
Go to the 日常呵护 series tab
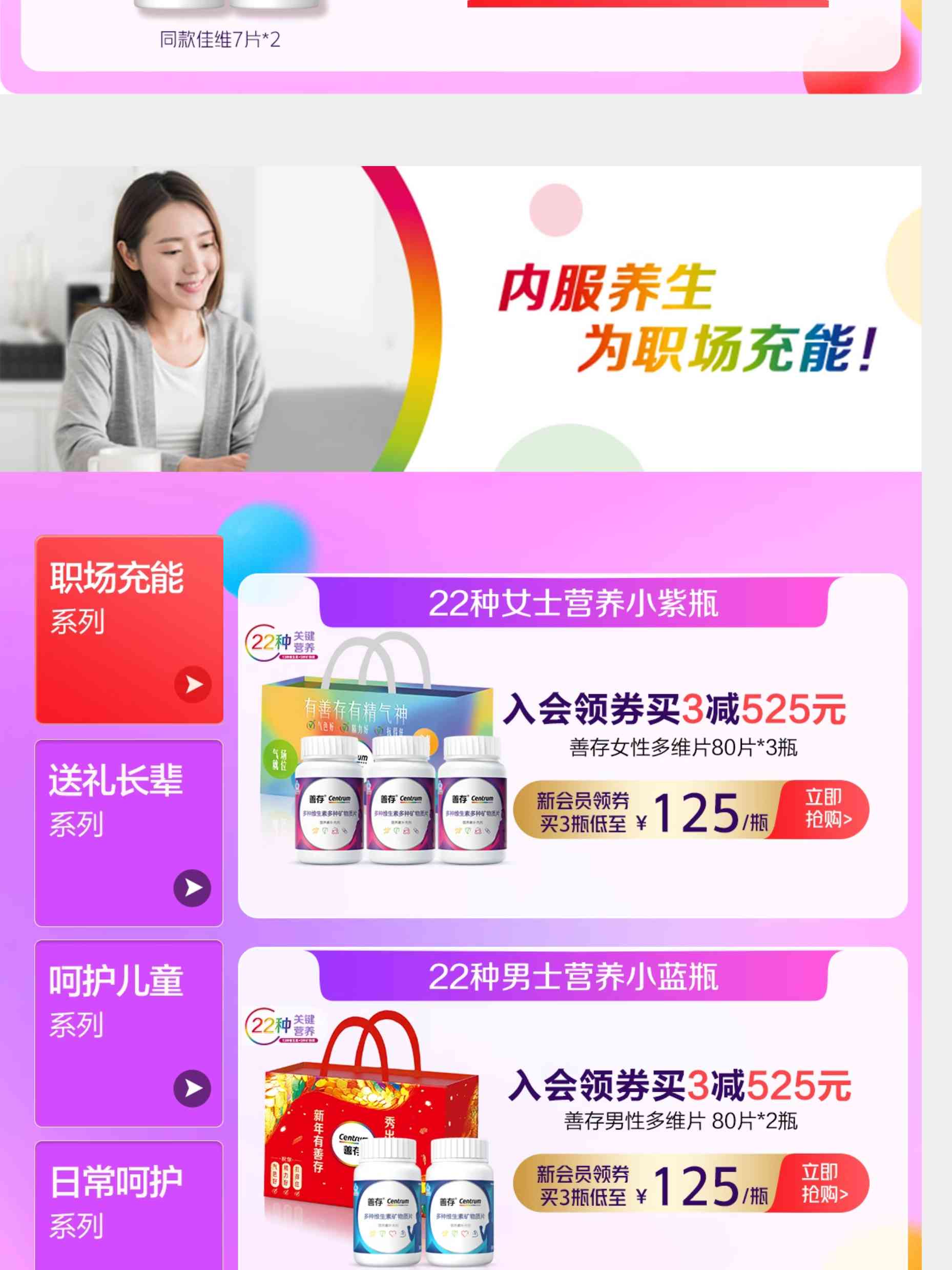[x=129, y=1206]
